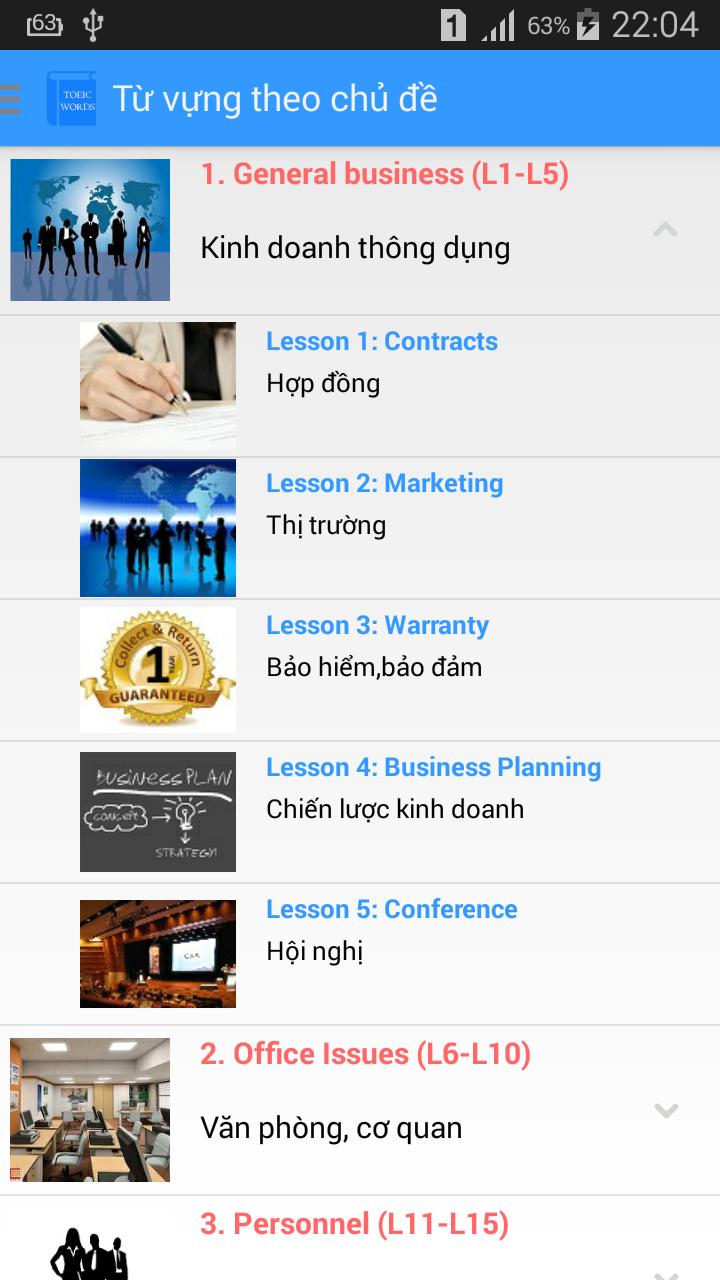Screen dimensions: 720x1280
Task: Expand the Office Issues section
Action: tap(665, 1110)
